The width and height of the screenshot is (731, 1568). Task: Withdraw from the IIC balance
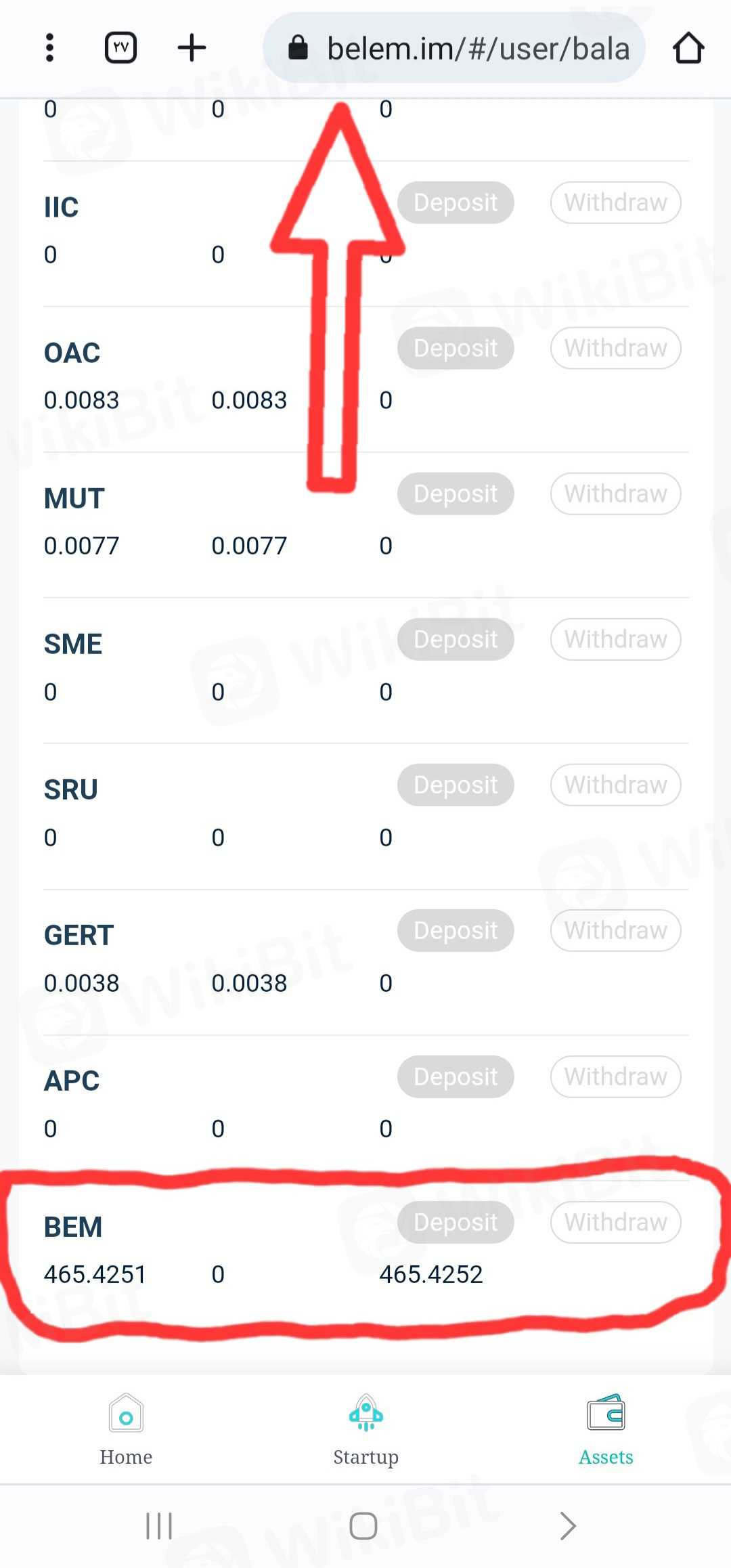coord(615,202)
